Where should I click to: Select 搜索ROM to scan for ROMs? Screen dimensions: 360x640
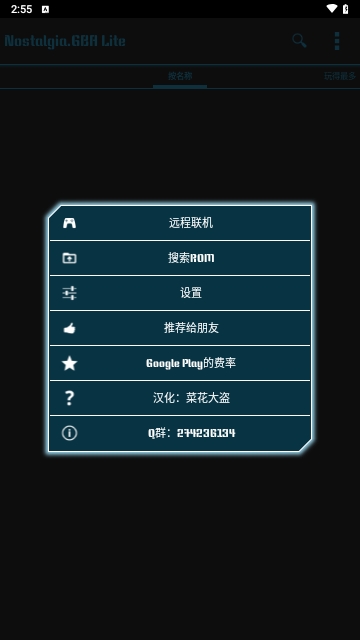(x=180, y=258)
